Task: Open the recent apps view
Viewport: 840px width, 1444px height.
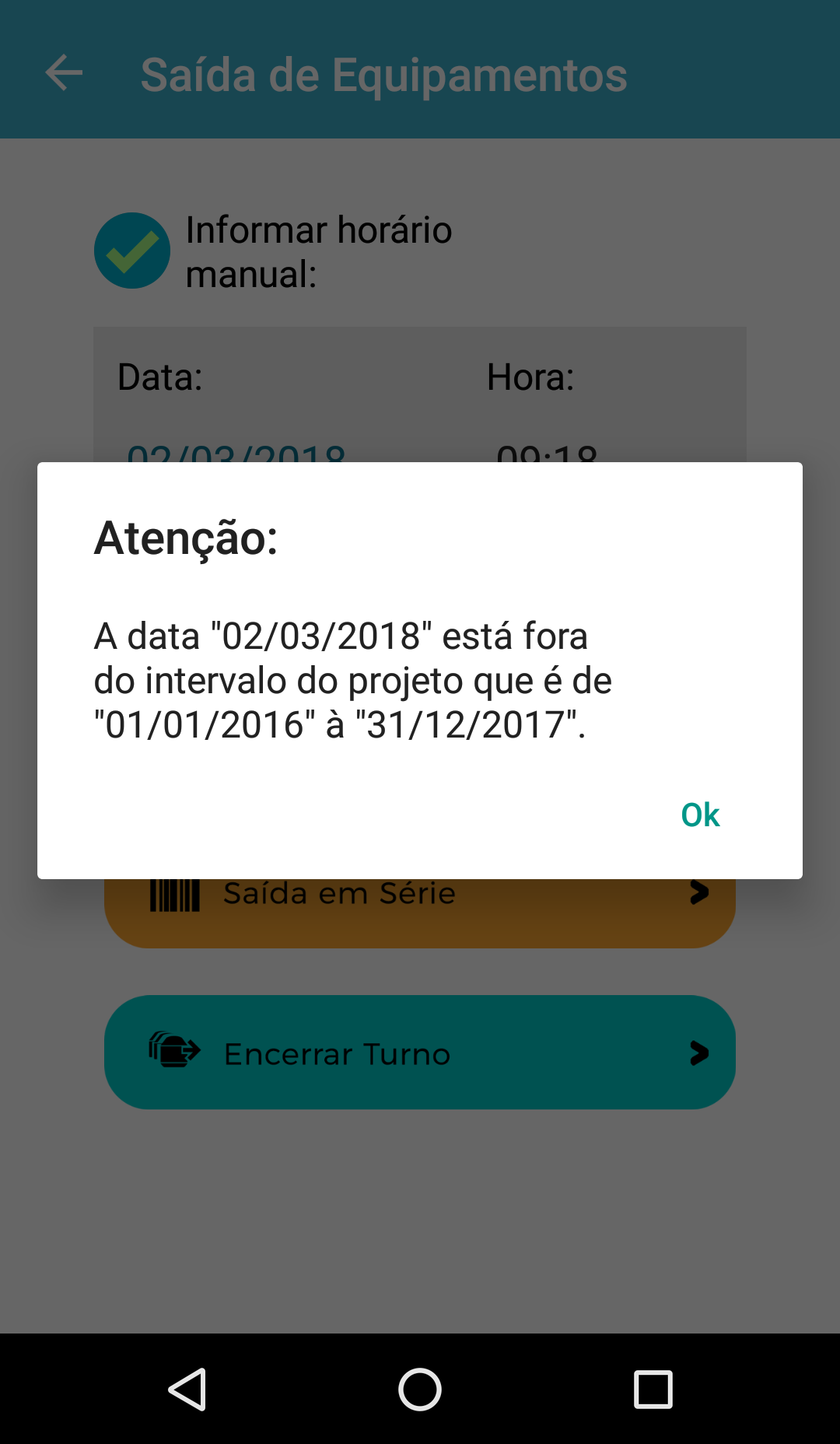Action: tap(653, 1389)
